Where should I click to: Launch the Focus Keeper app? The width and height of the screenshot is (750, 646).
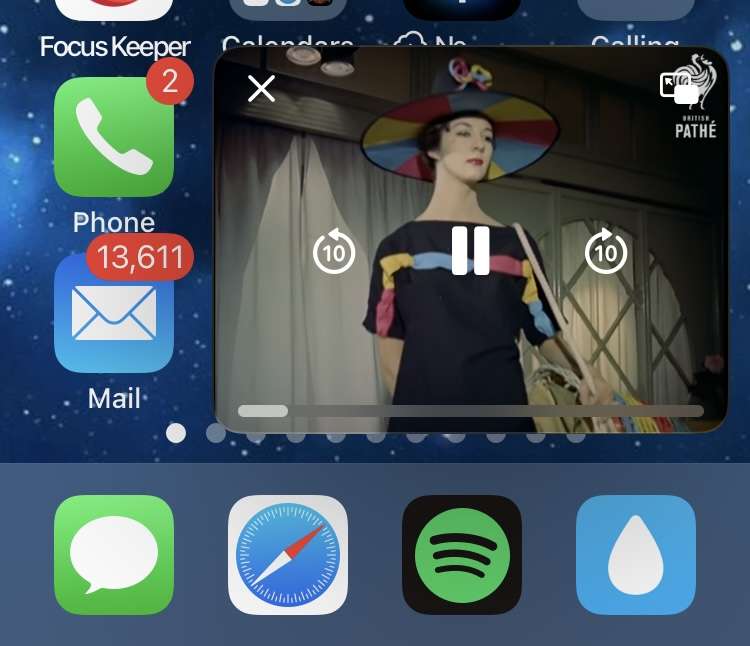click(114, 14)
